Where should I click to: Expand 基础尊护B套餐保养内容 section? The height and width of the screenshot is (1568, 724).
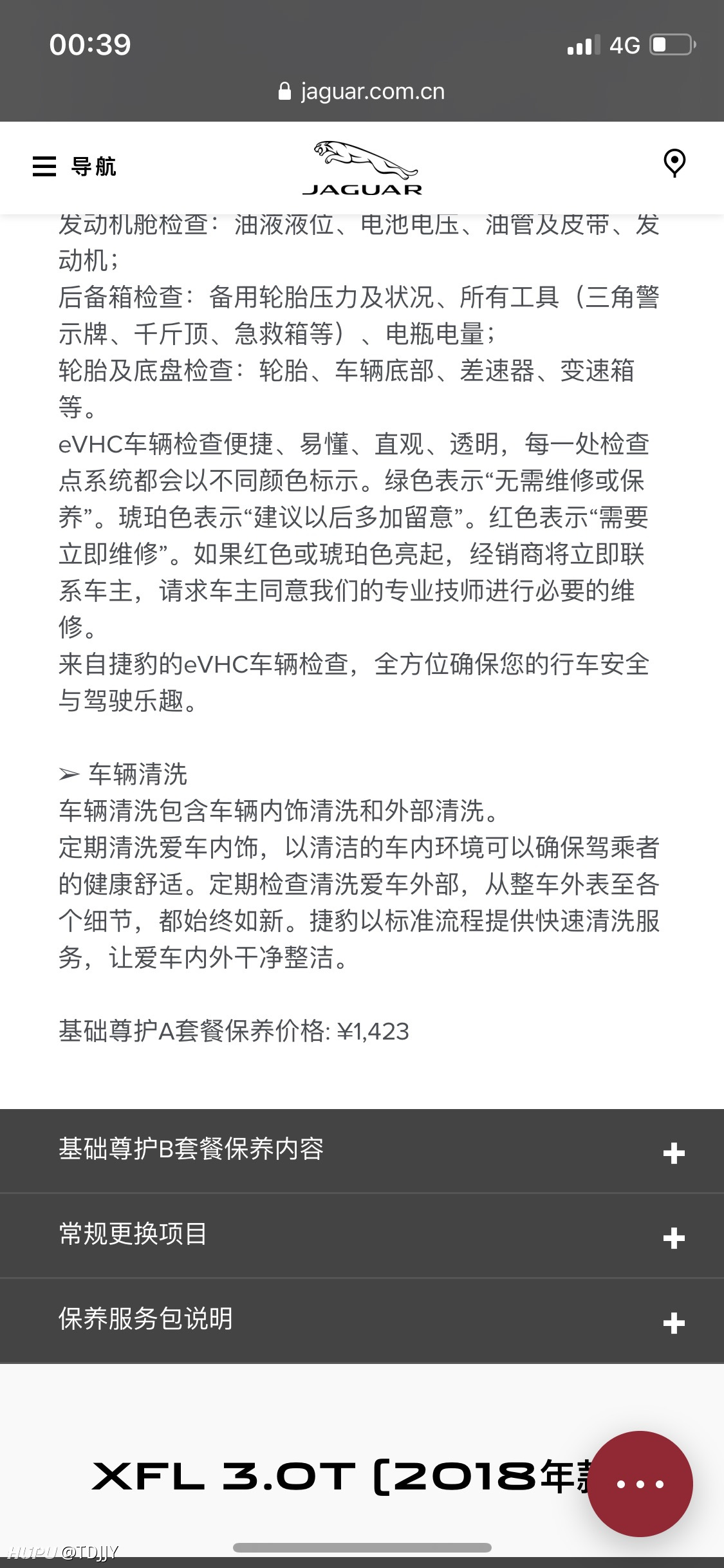tap(362, 1151)
